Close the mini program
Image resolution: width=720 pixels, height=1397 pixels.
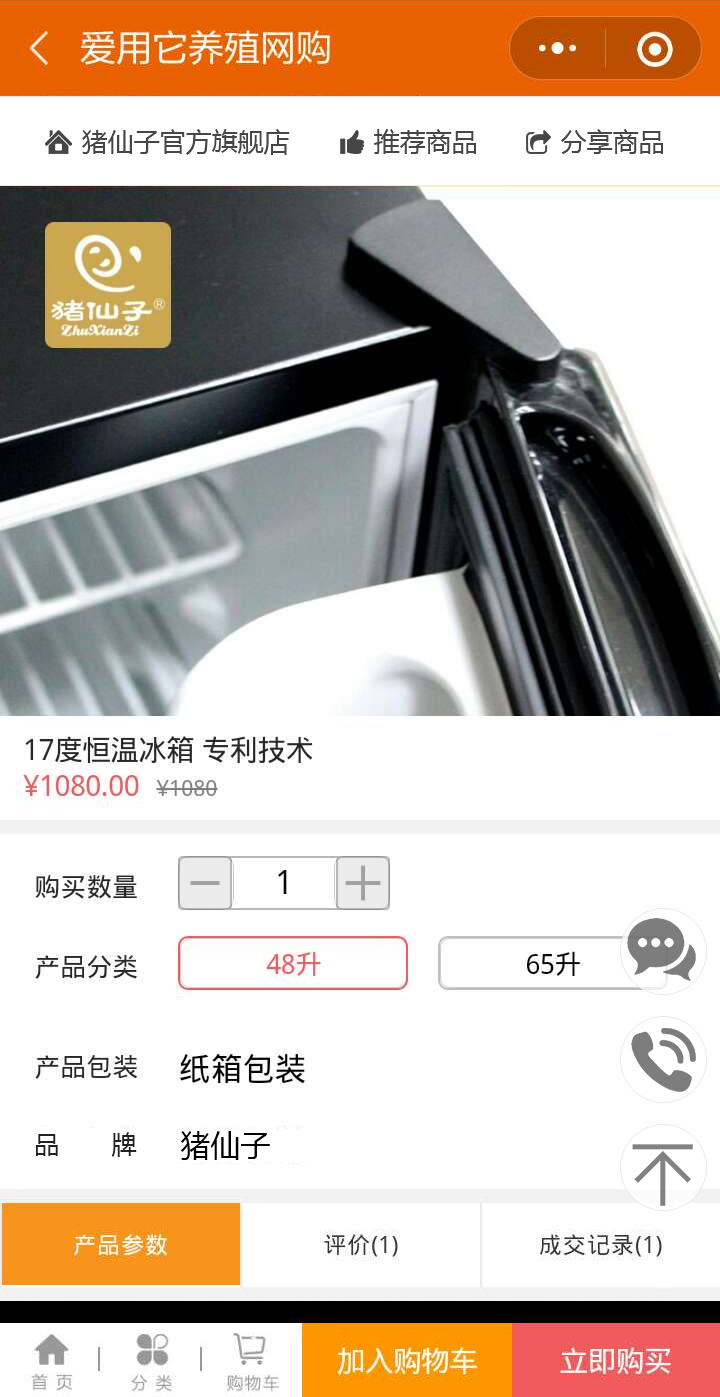pyautogui.click(x=655, y=48)
